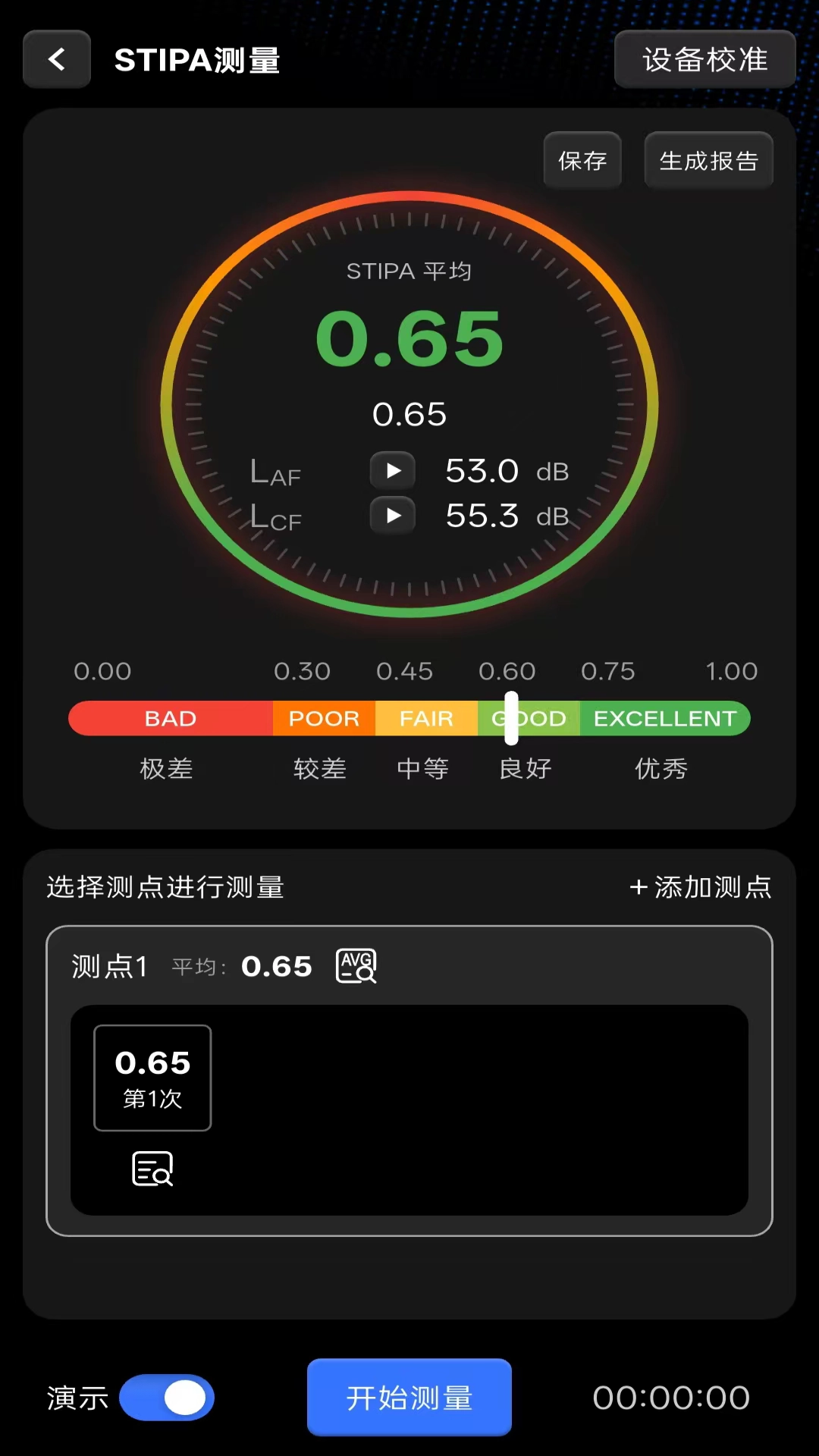819x1456 pixels.
Task: Select the 生成报告 report option
Action: click(x=708, y=160)
